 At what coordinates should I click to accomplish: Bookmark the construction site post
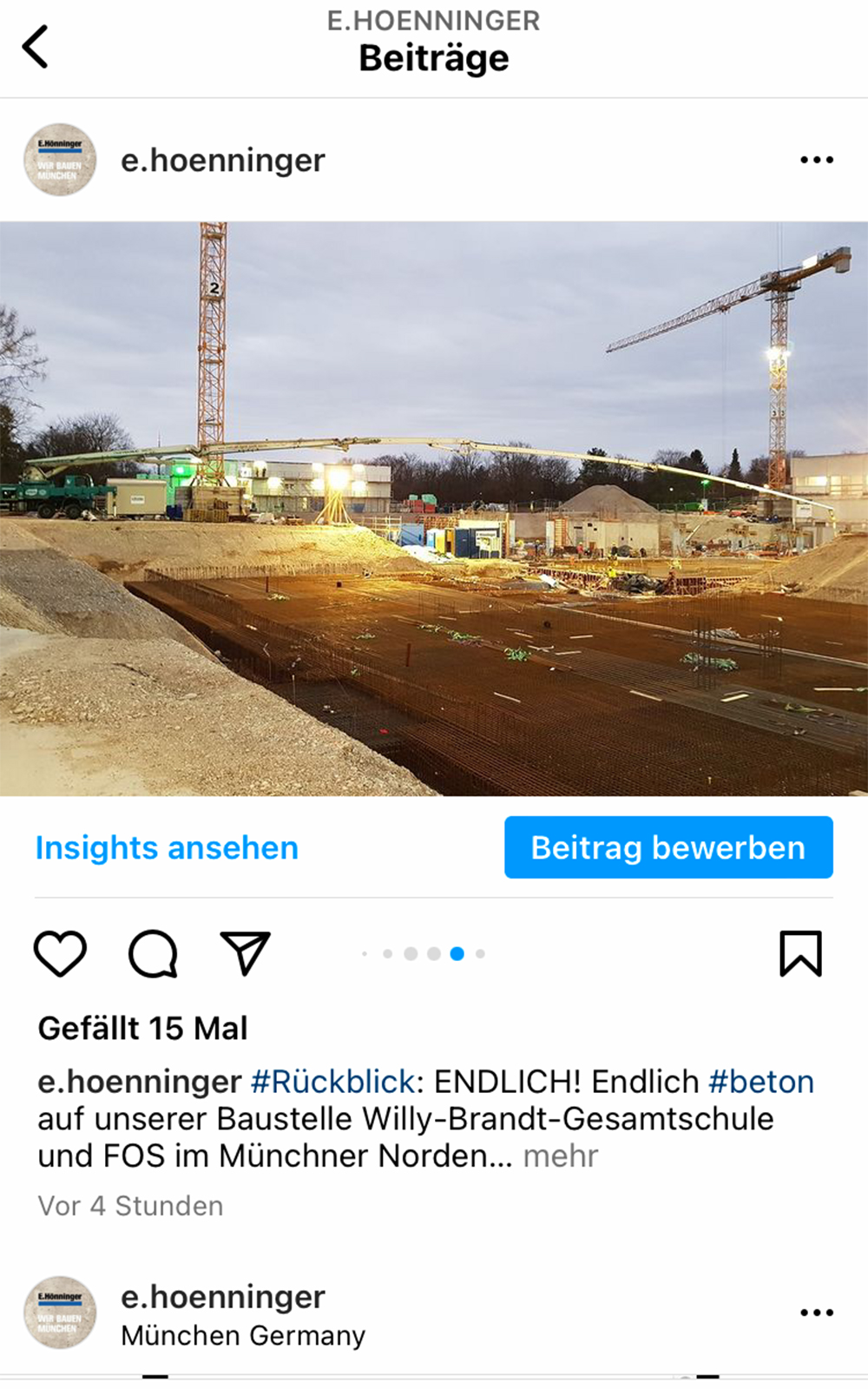point(799,953)
